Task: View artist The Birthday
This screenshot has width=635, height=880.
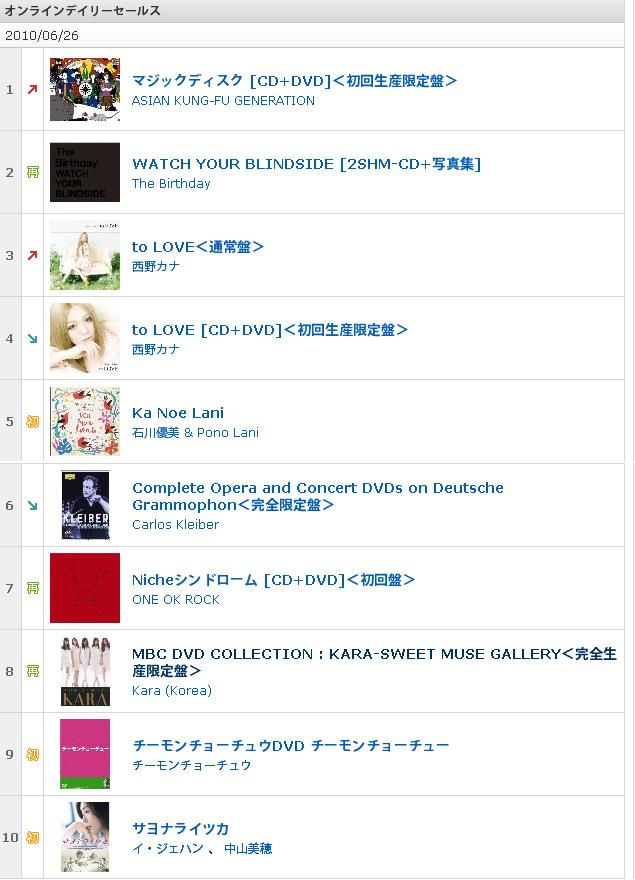Action: [x=171, y=184]
